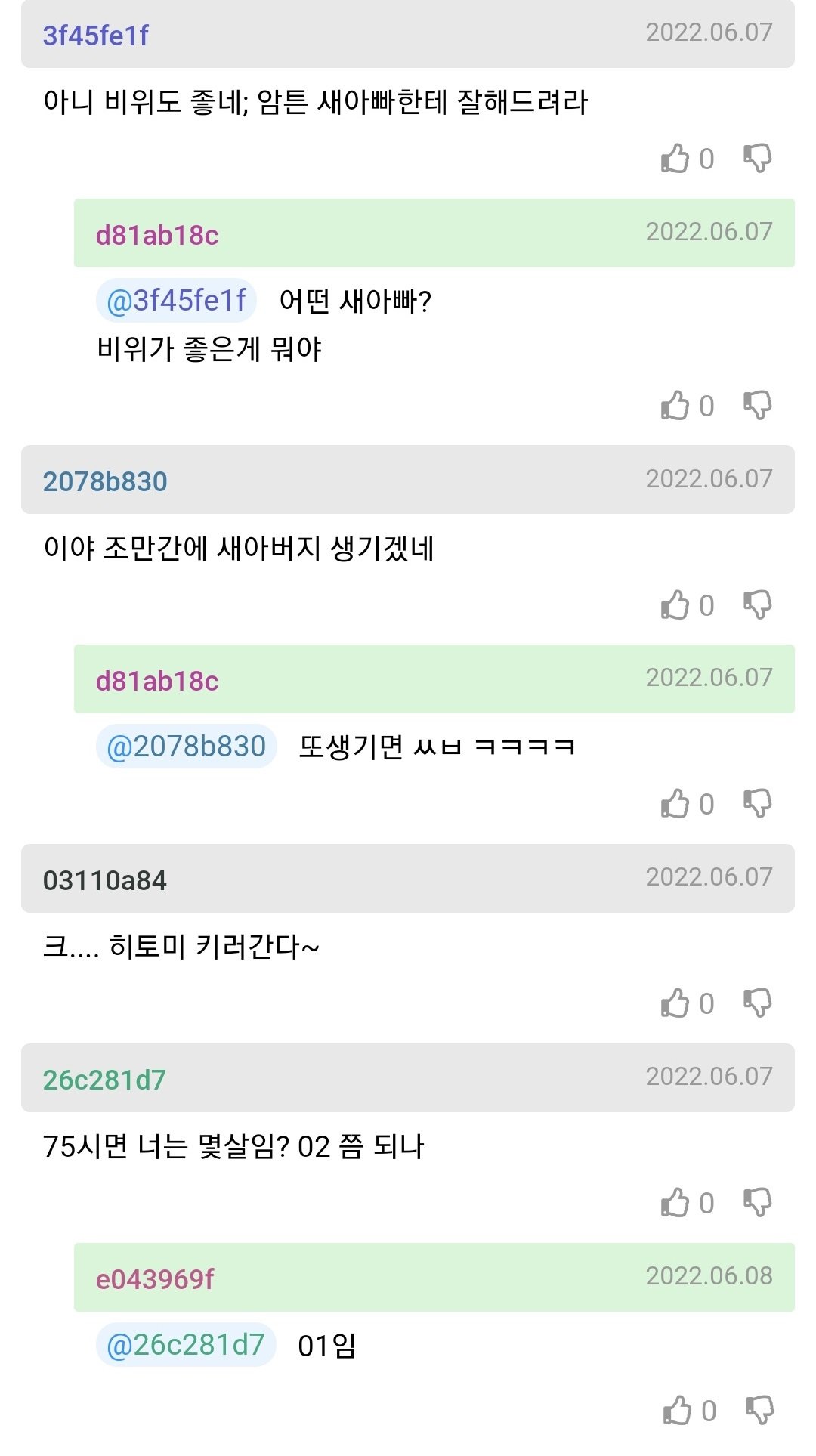Screen dimensions: 816x1456
Task: Like d81ab18c's reply asking 어떤 새아빠?
Action: 675,406
